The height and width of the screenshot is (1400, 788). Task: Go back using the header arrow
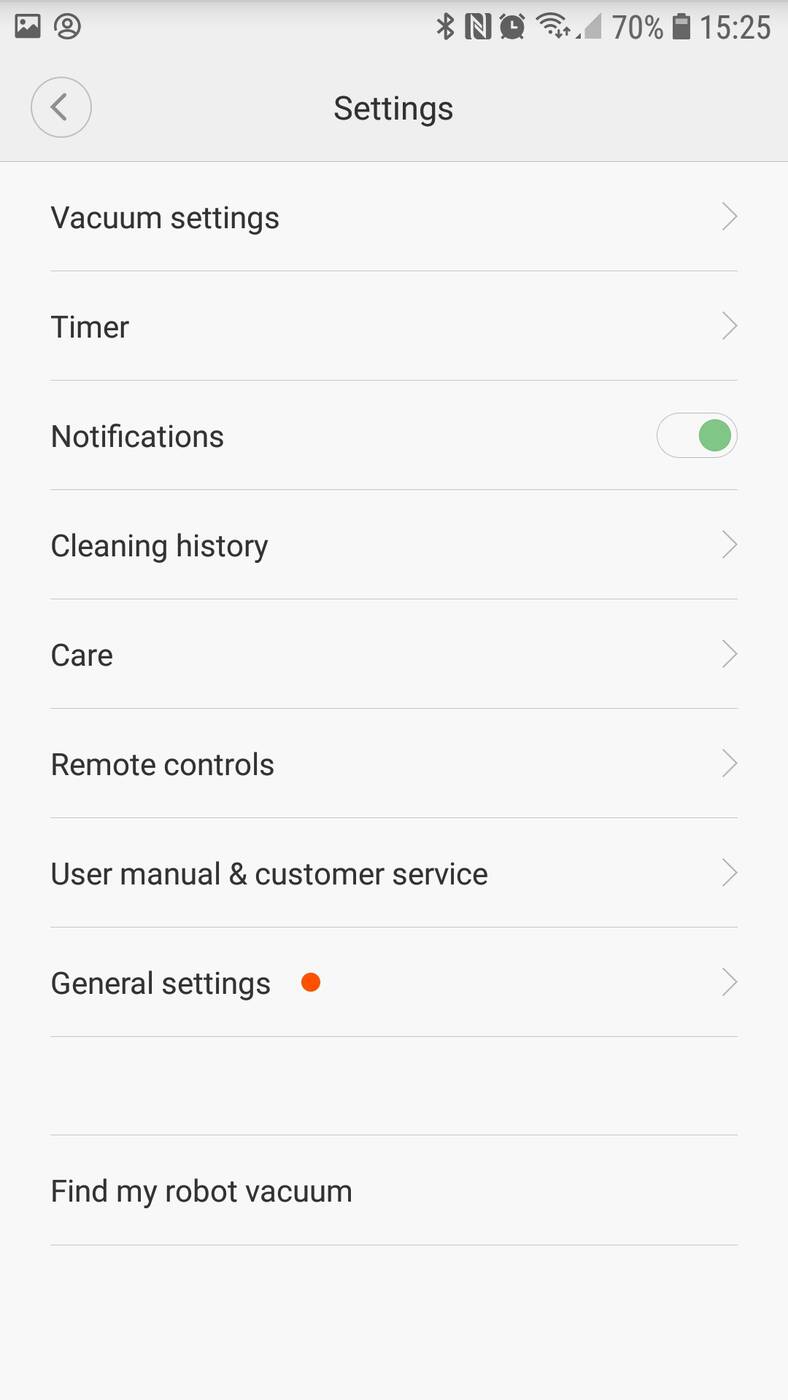tap(61, 107)
